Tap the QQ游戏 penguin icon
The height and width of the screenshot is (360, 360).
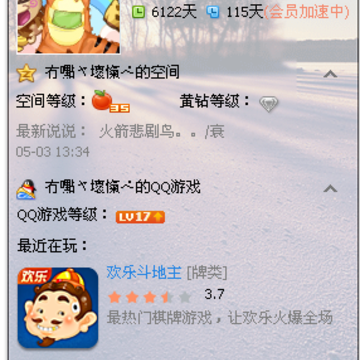[26, 189]
